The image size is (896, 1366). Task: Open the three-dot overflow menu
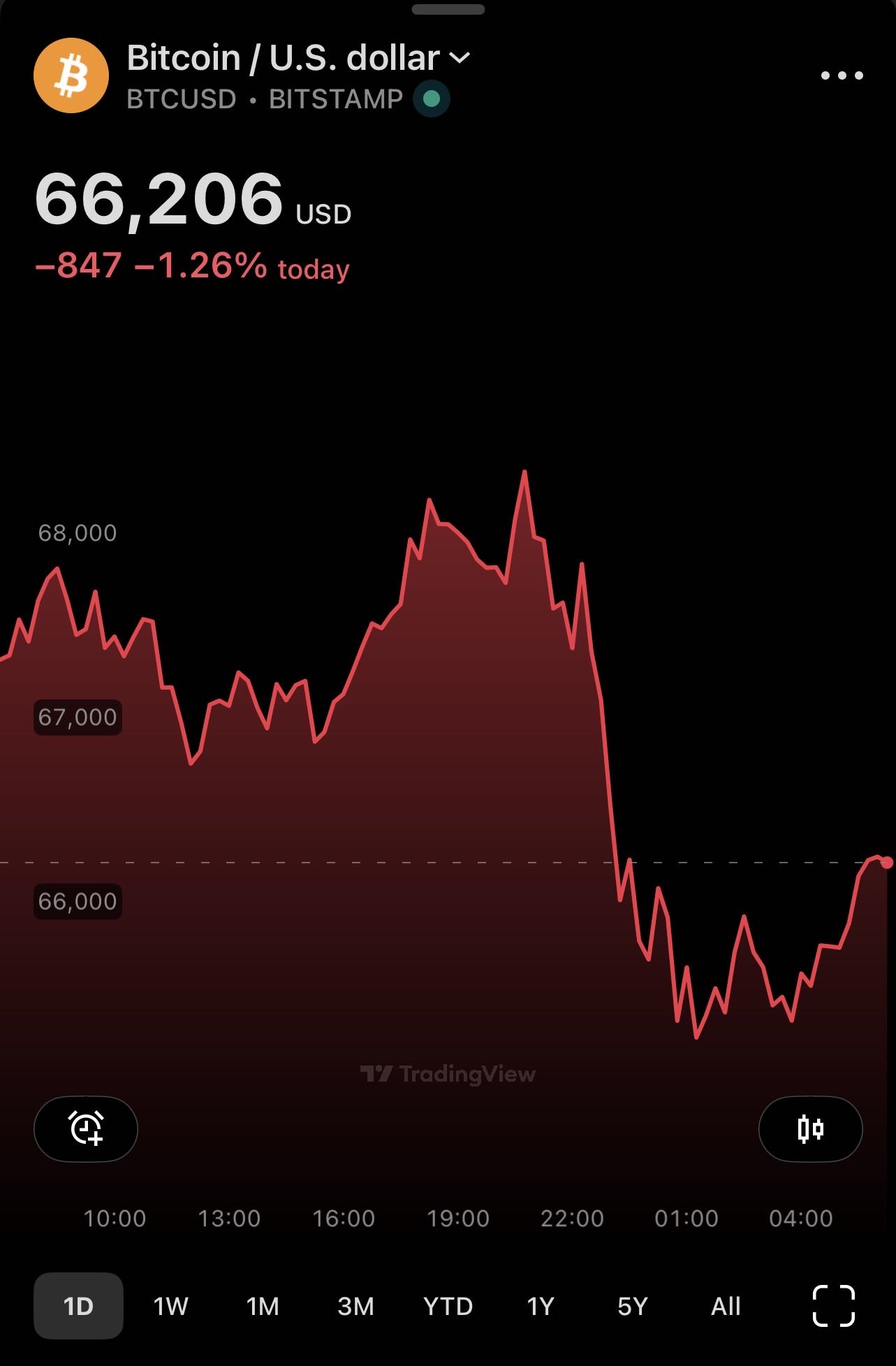842,75
